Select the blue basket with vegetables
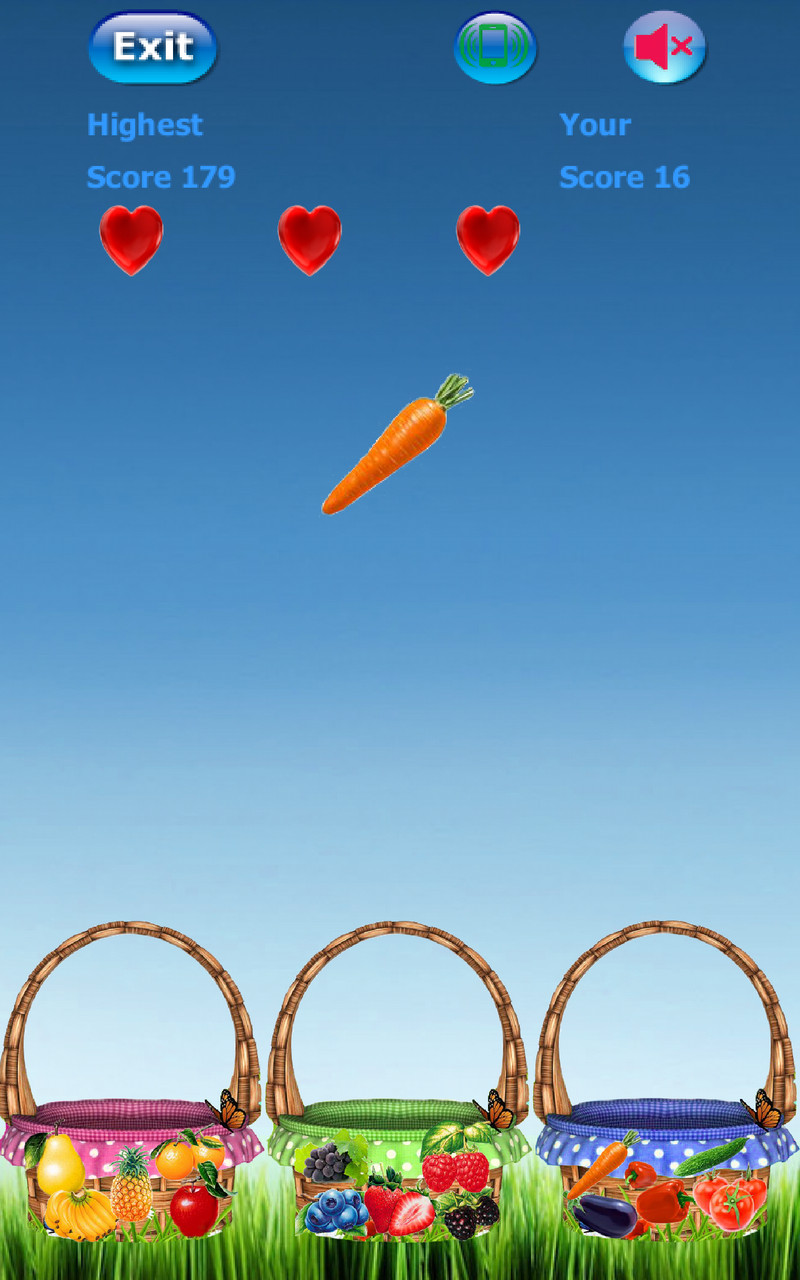 tap(665, 1150)
